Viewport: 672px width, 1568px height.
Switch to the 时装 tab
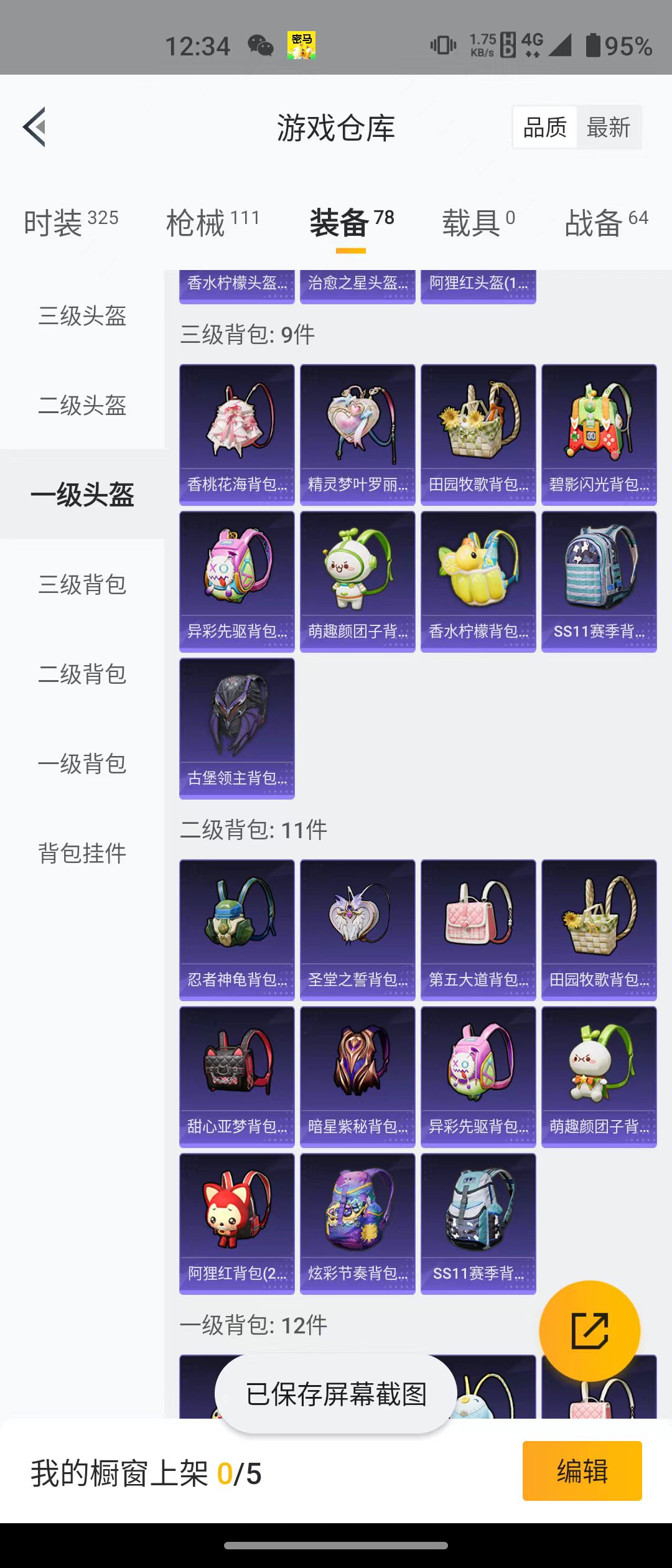tap(70, 222)
